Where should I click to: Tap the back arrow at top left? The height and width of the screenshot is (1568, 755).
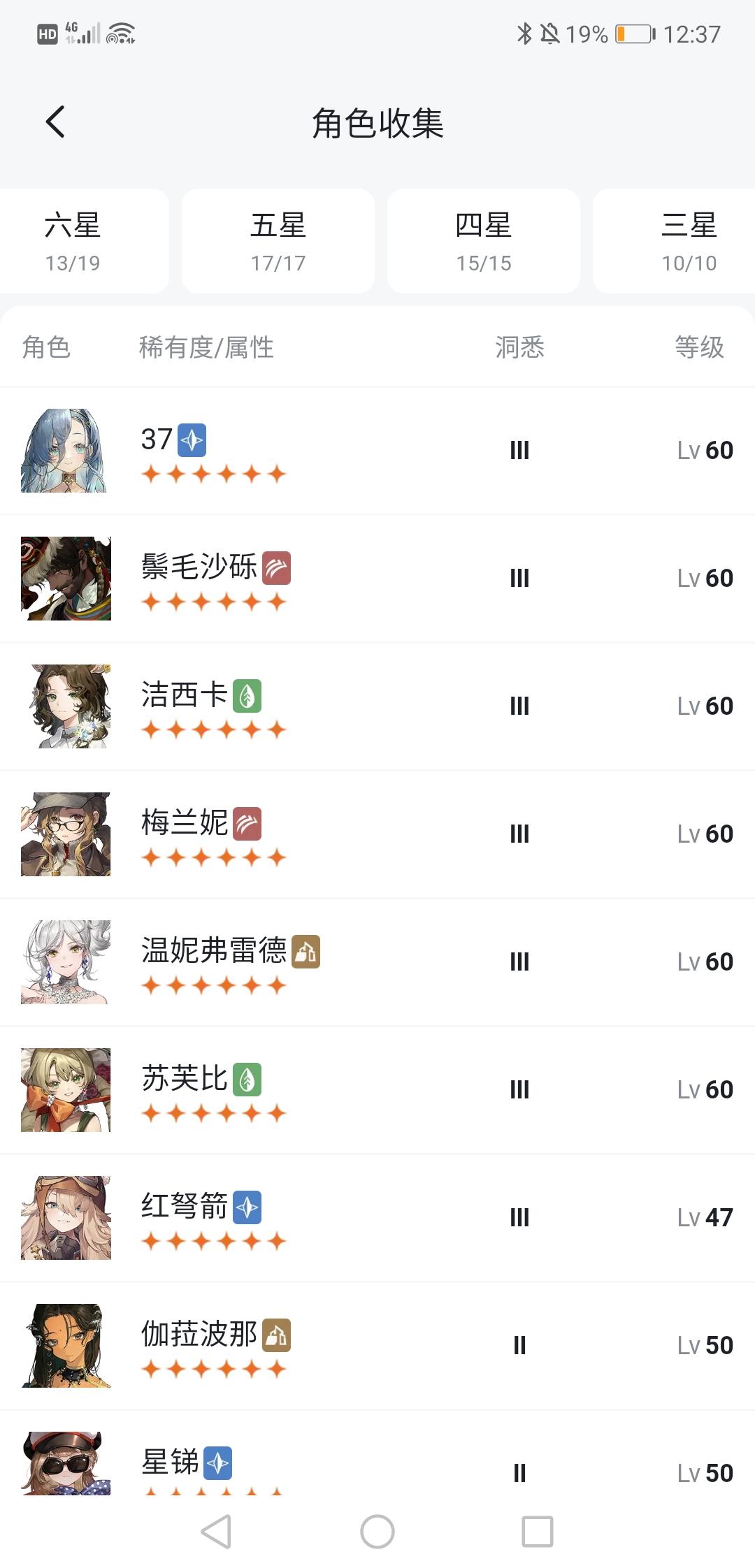point(54,122)
